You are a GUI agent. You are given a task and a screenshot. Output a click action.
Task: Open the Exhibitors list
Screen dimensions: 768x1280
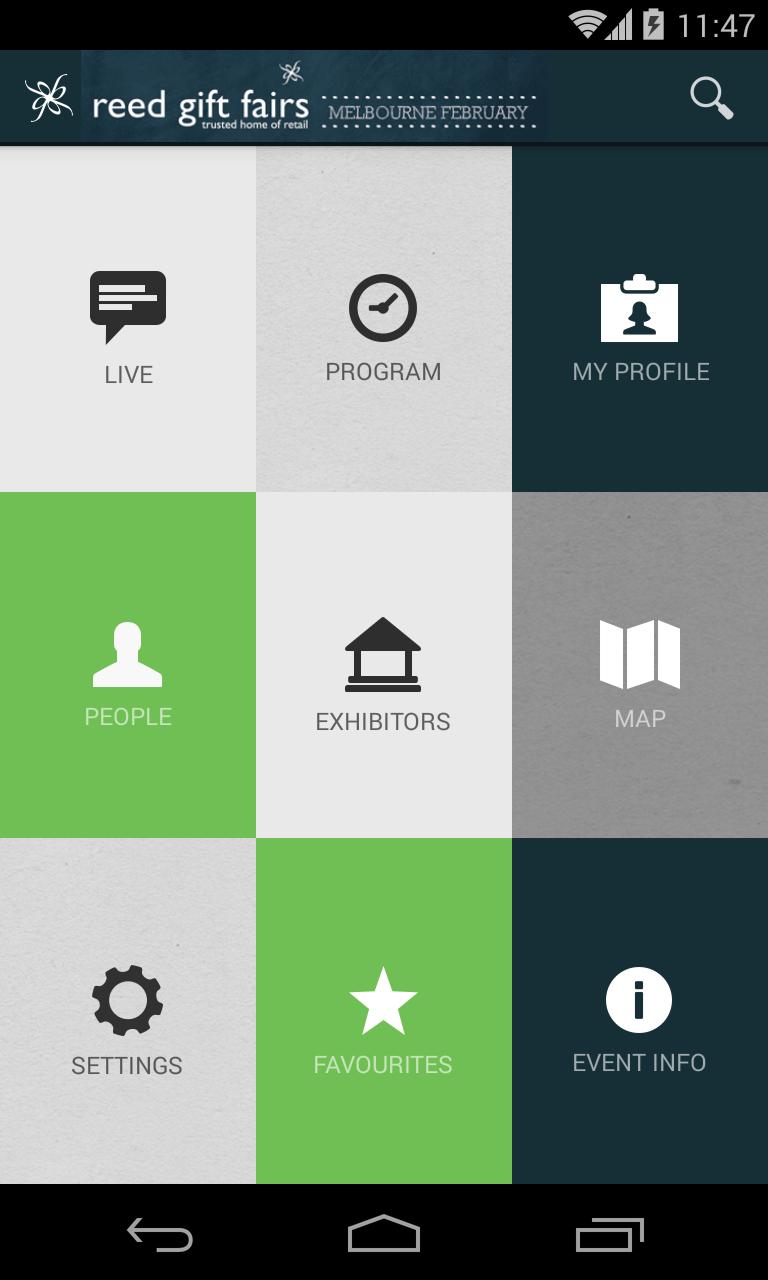pos(383,665)
